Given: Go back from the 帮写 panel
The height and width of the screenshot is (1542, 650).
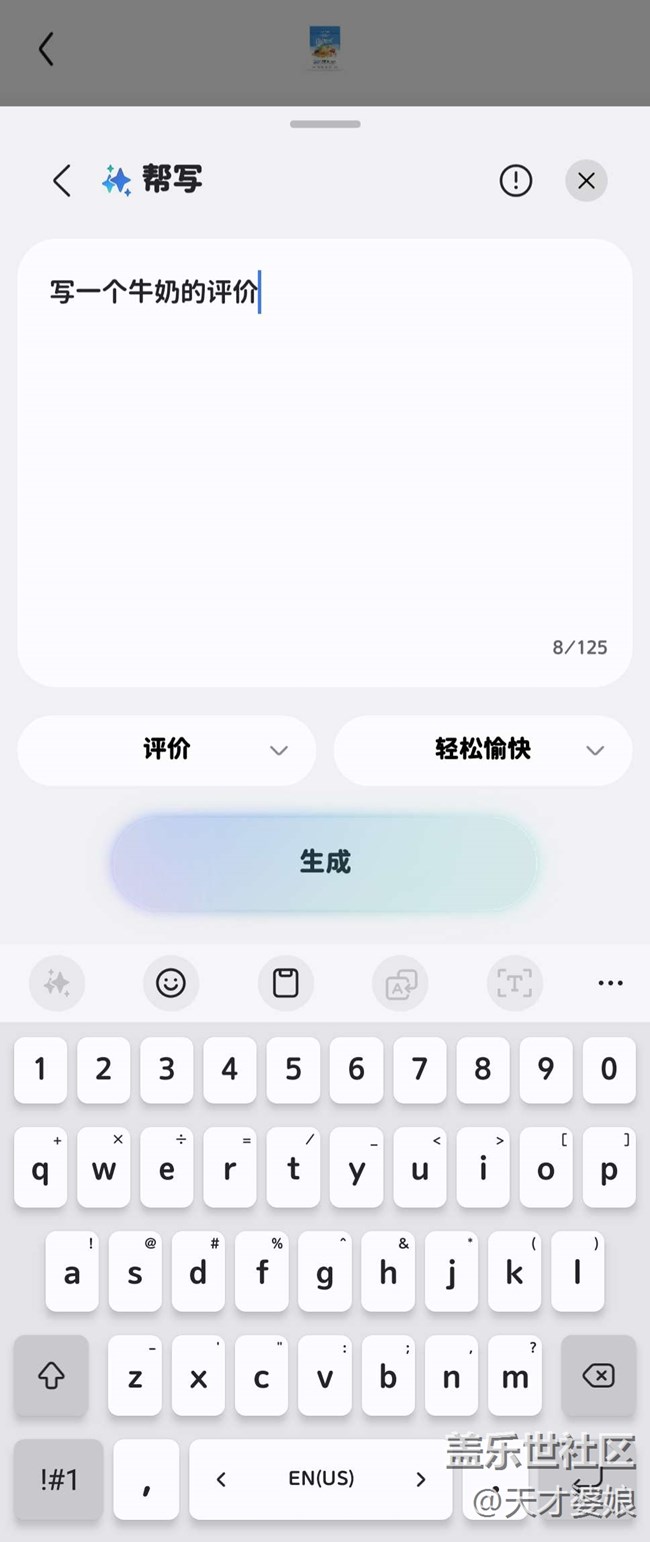Looking at the screenshot, I should (62, 181).
